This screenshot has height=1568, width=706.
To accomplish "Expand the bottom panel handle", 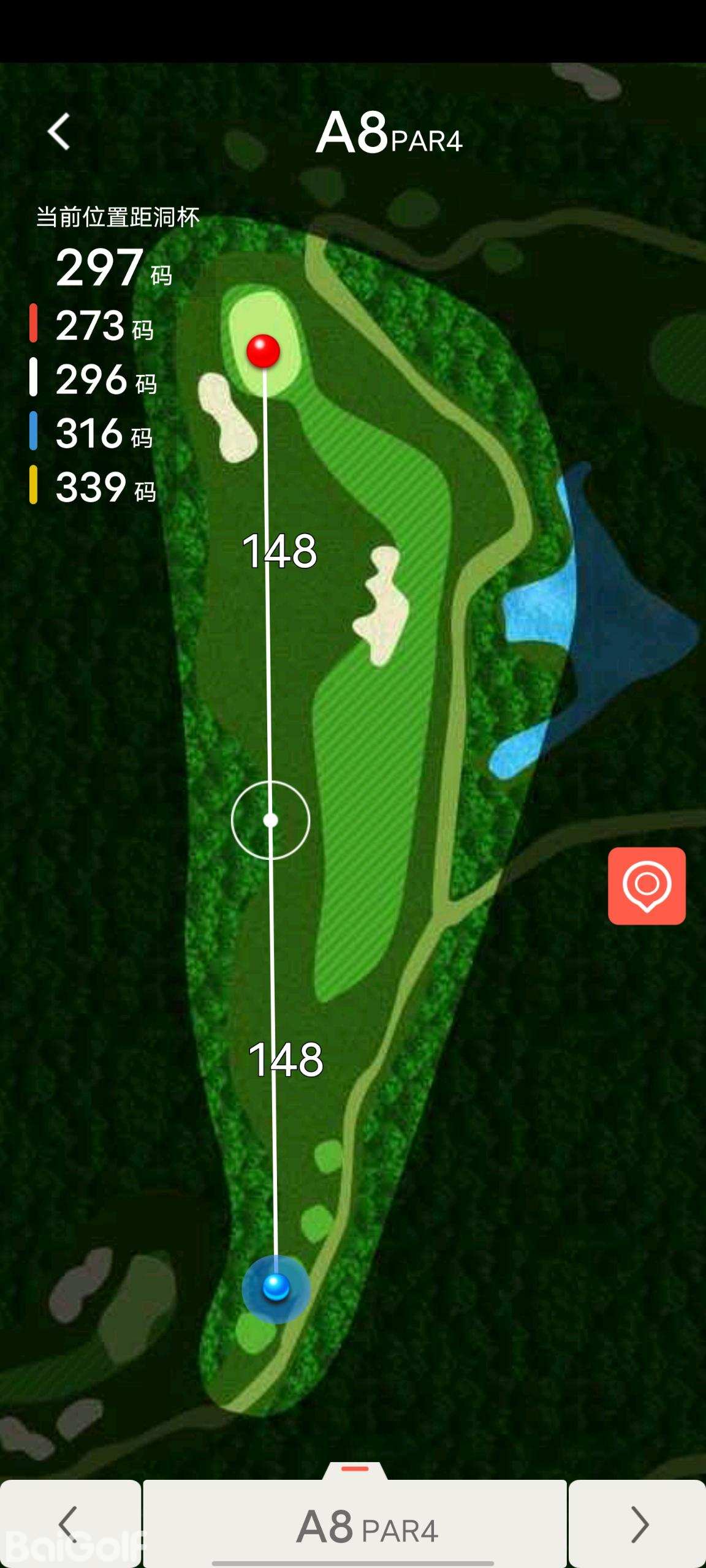I will 355,1469.
